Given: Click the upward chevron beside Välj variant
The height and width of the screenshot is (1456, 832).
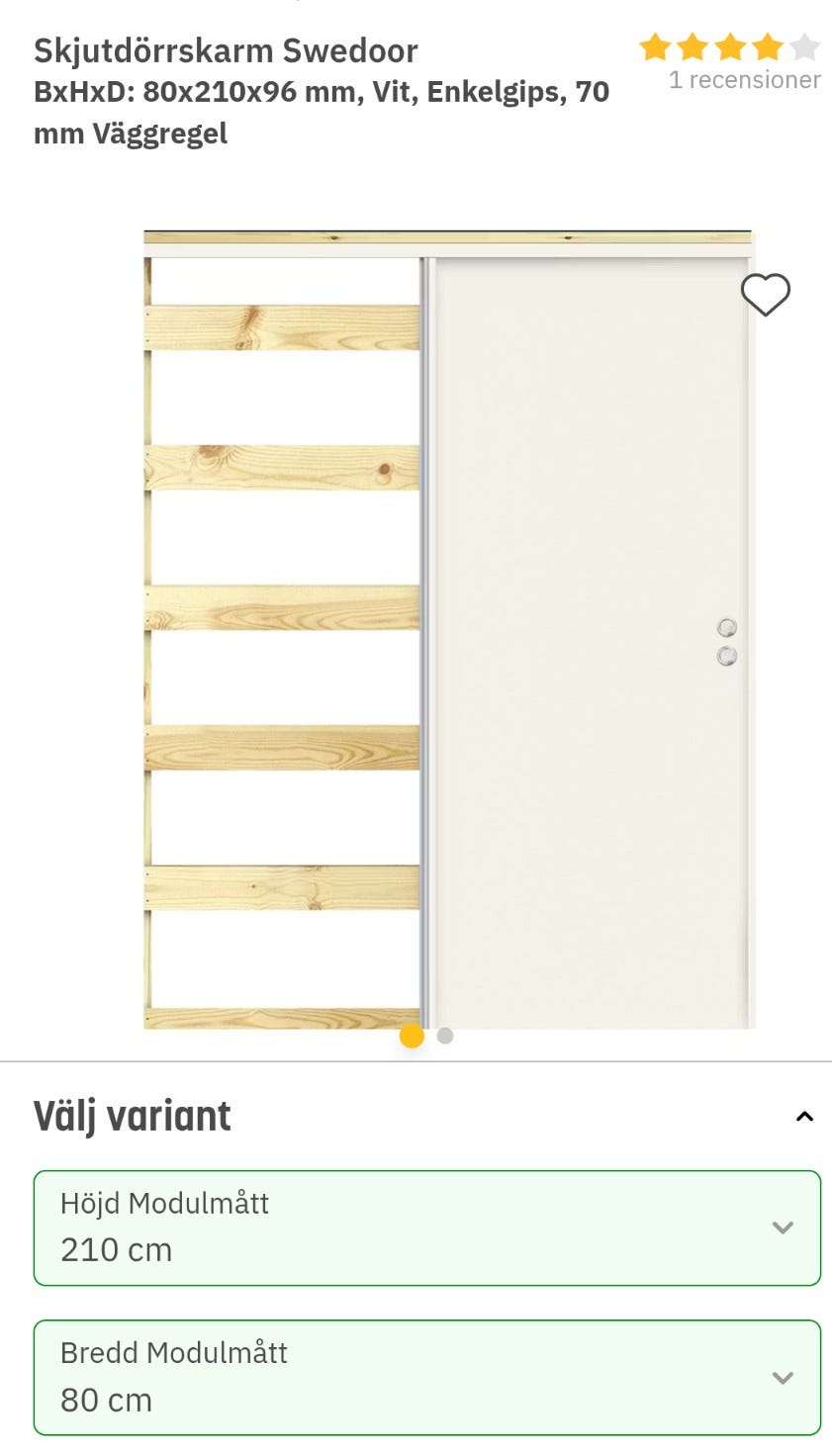Looking at the screenshot, I should [805, 1115].
